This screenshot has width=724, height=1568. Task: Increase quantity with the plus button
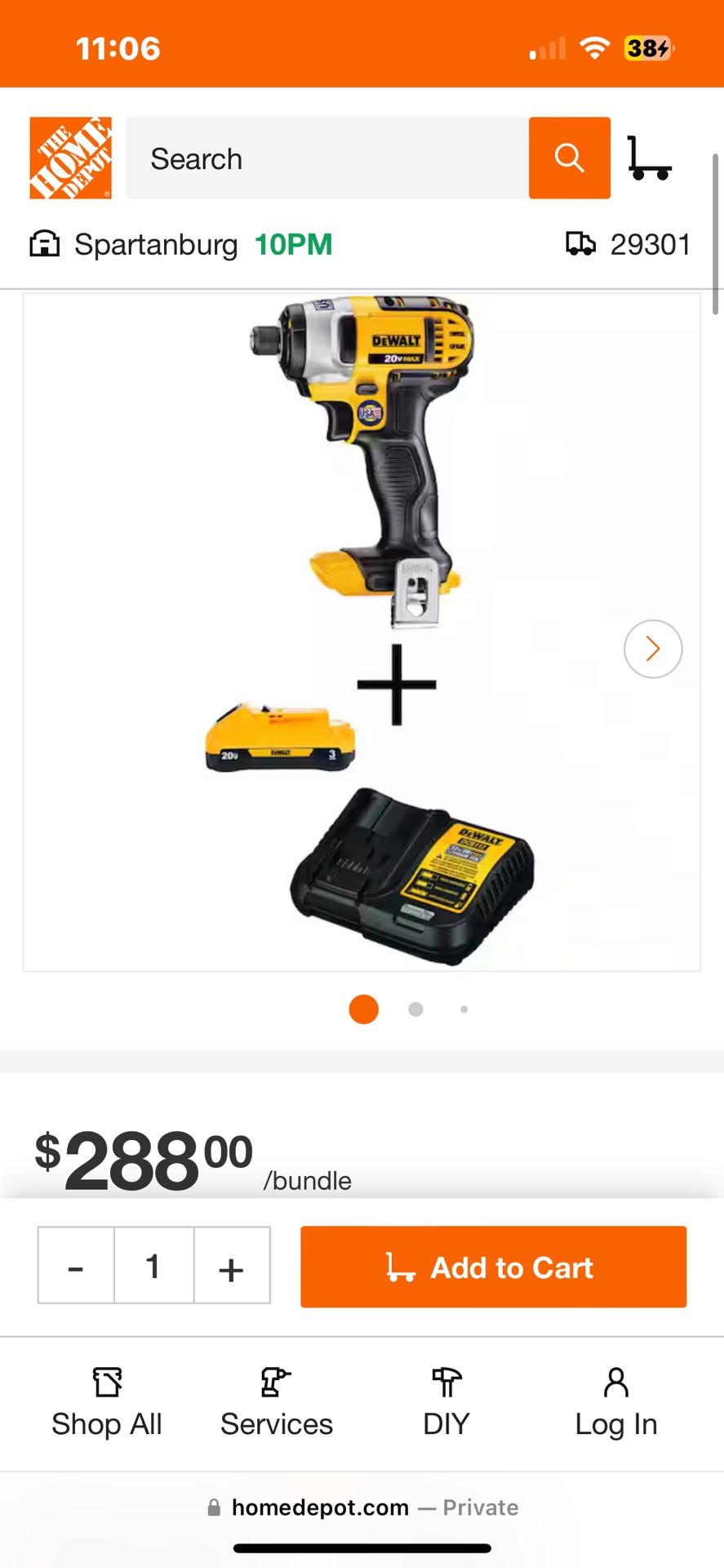click(231, 1266)
